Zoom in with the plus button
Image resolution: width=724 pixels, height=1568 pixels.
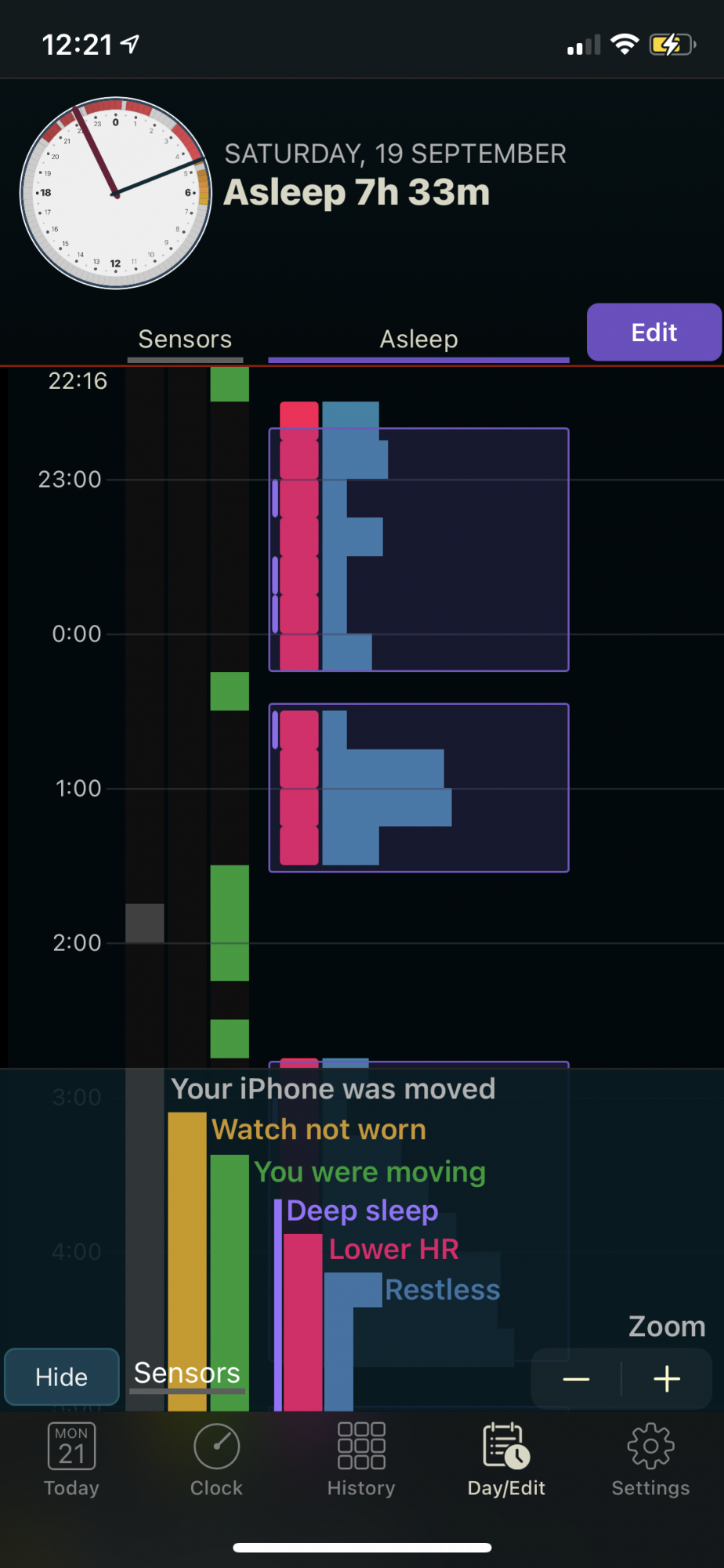click(x=667, y=1379)
